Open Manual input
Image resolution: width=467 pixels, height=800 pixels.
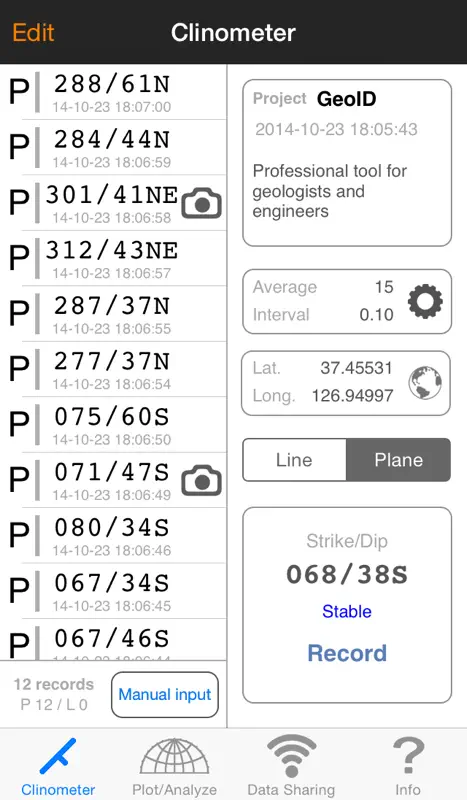[165, 694]
